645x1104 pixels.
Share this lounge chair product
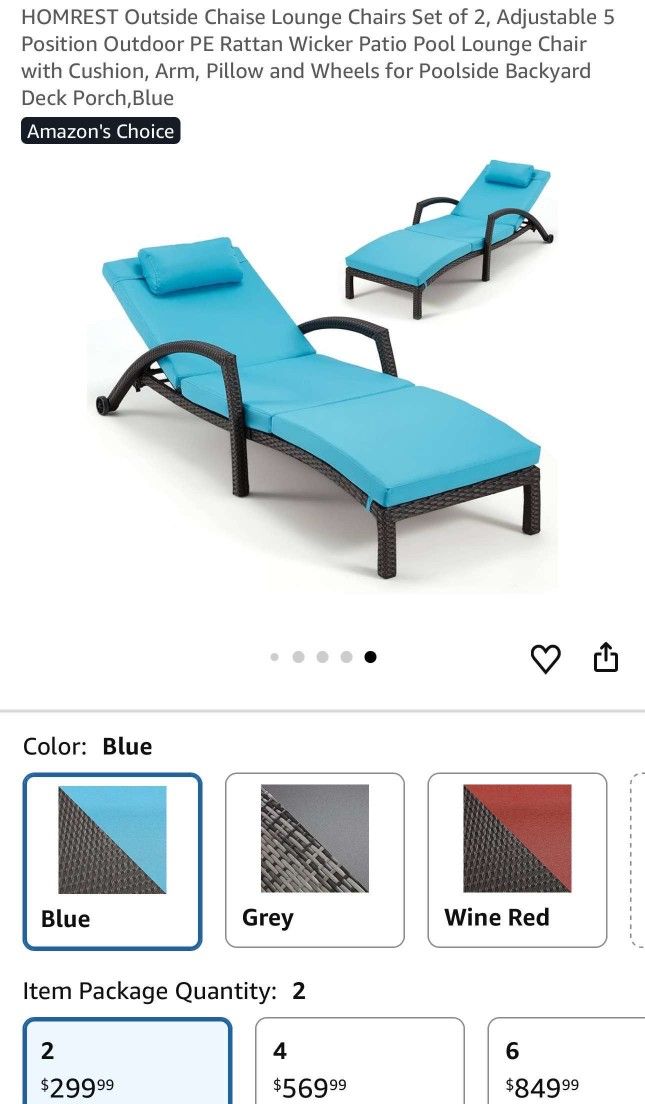coord(606,658)
